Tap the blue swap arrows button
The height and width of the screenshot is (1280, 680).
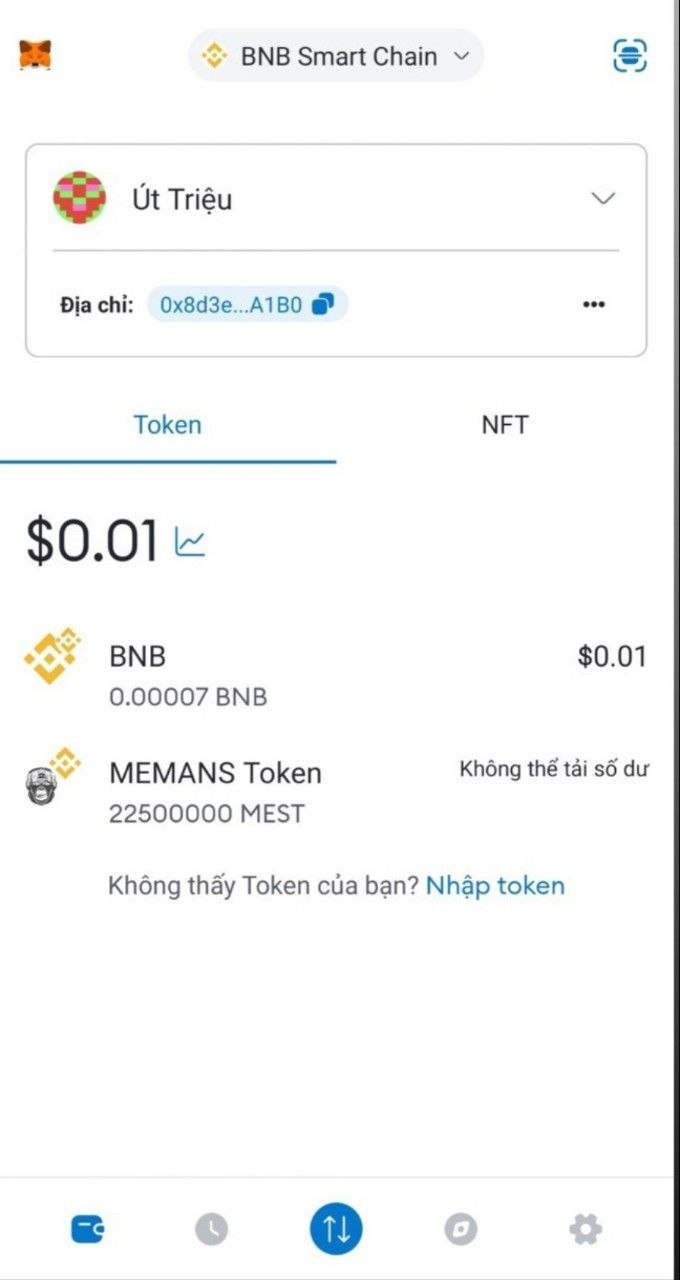(336, 1229)
